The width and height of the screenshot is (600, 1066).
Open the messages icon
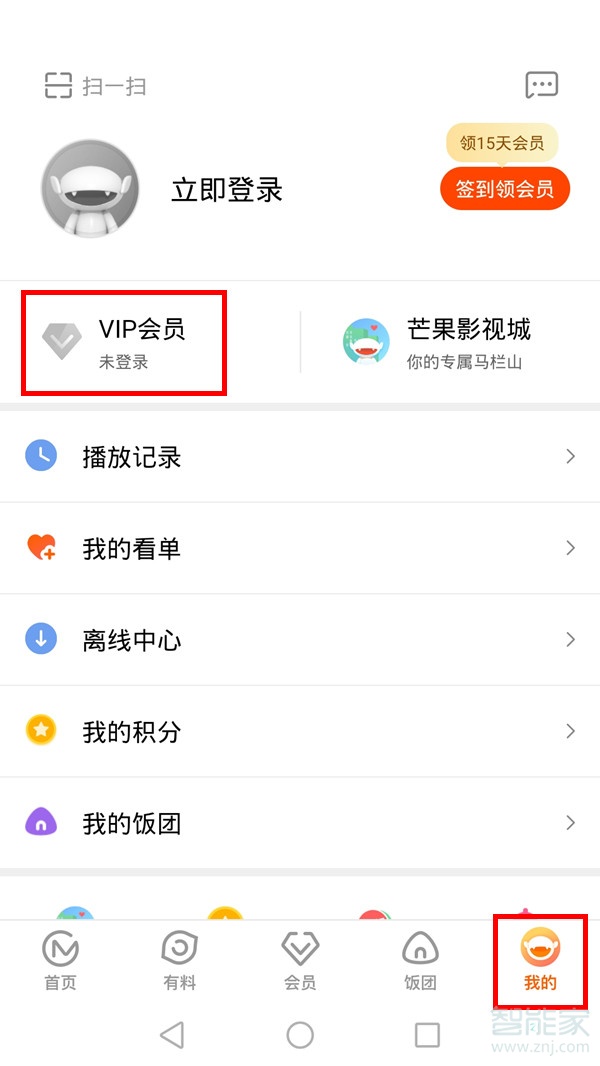(x=541, y=85)
